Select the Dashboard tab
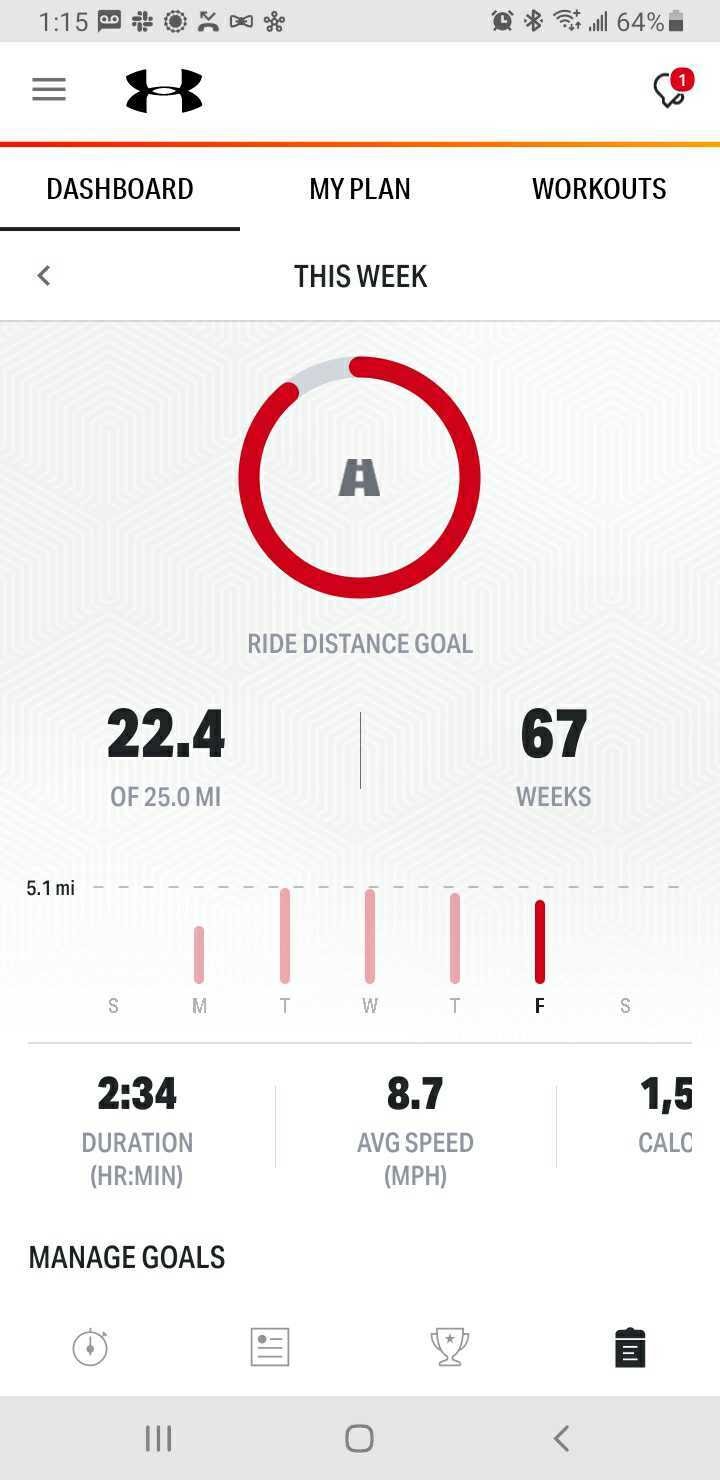This screenshot has height=1480, width=720. pos(120,189)
